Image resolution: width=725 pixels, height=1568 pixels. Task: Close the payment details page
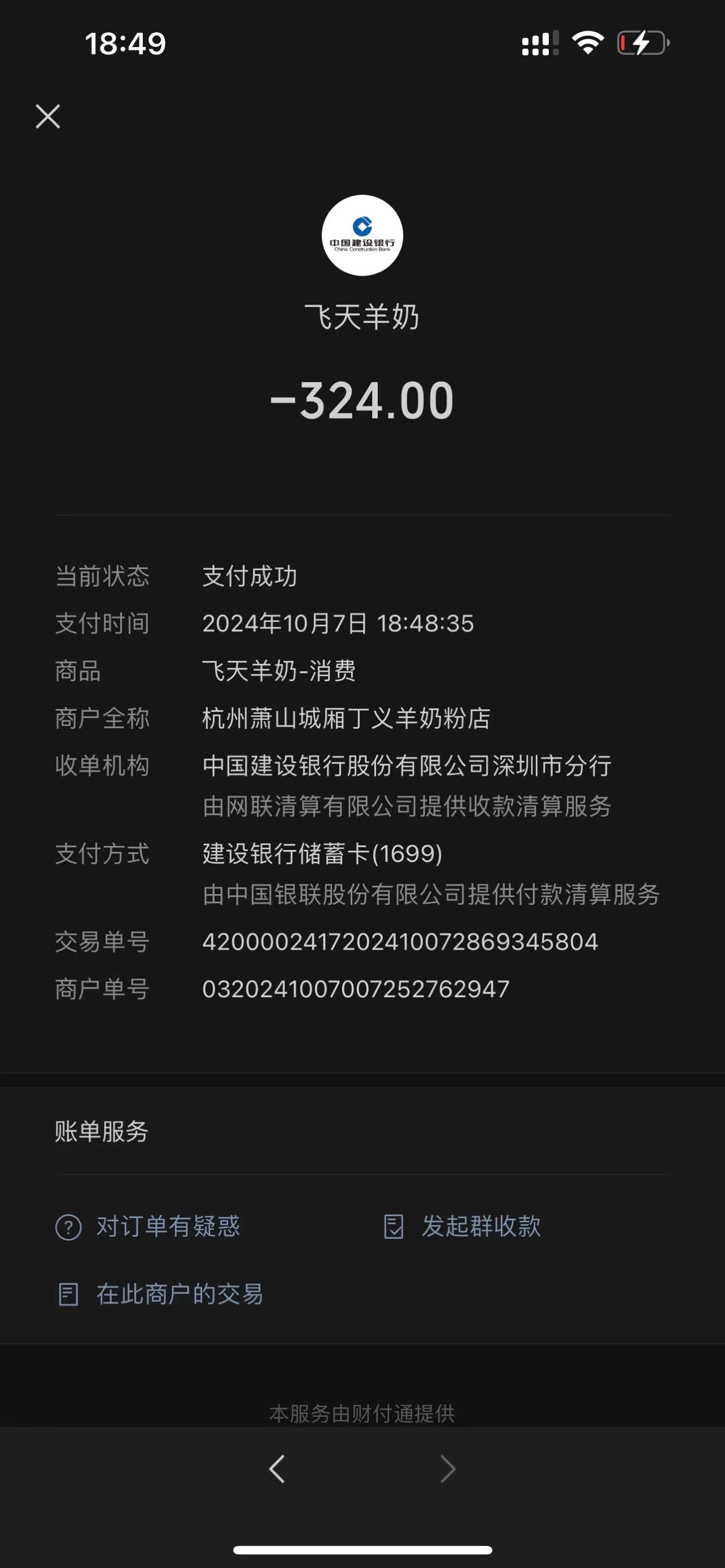[x=48, y=116]
